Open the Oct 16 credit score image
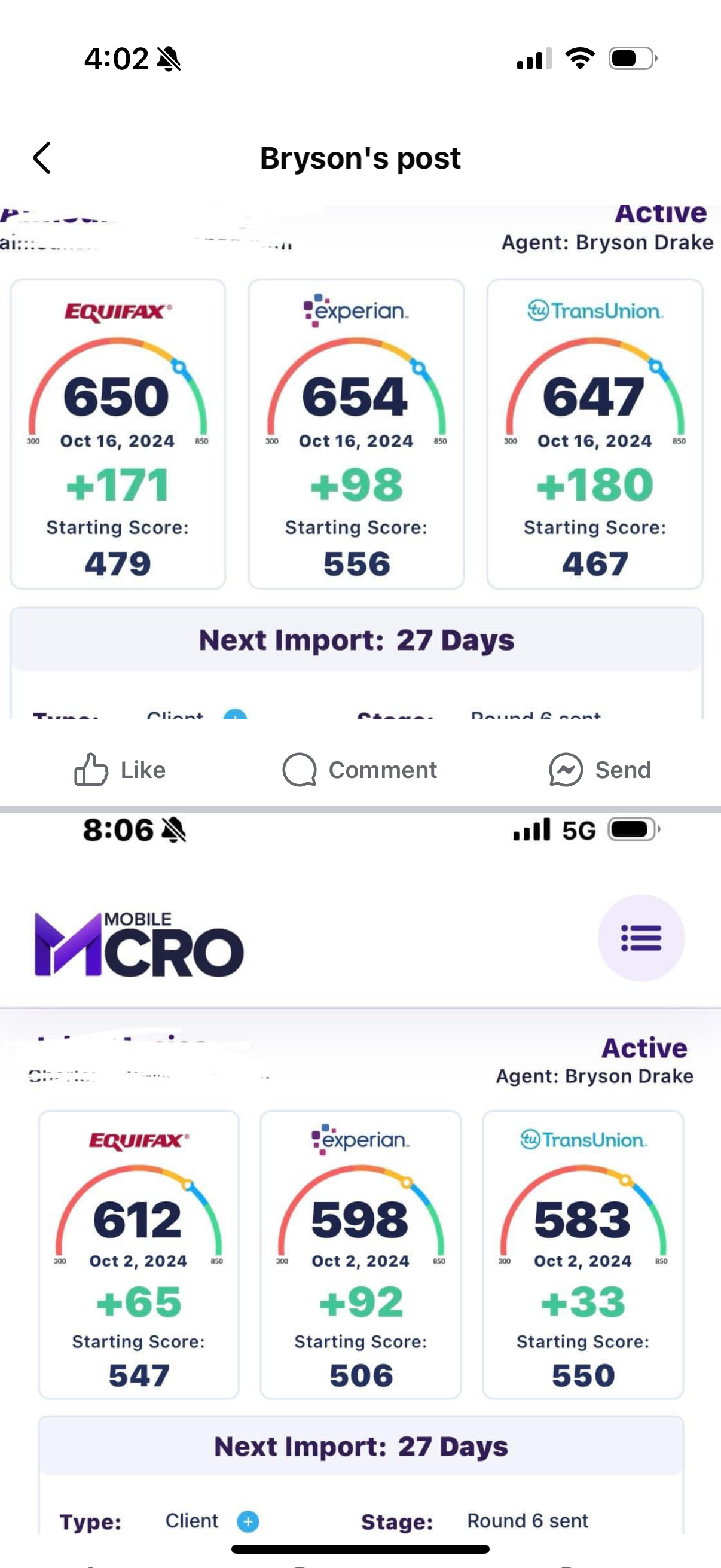 [360, 462]
